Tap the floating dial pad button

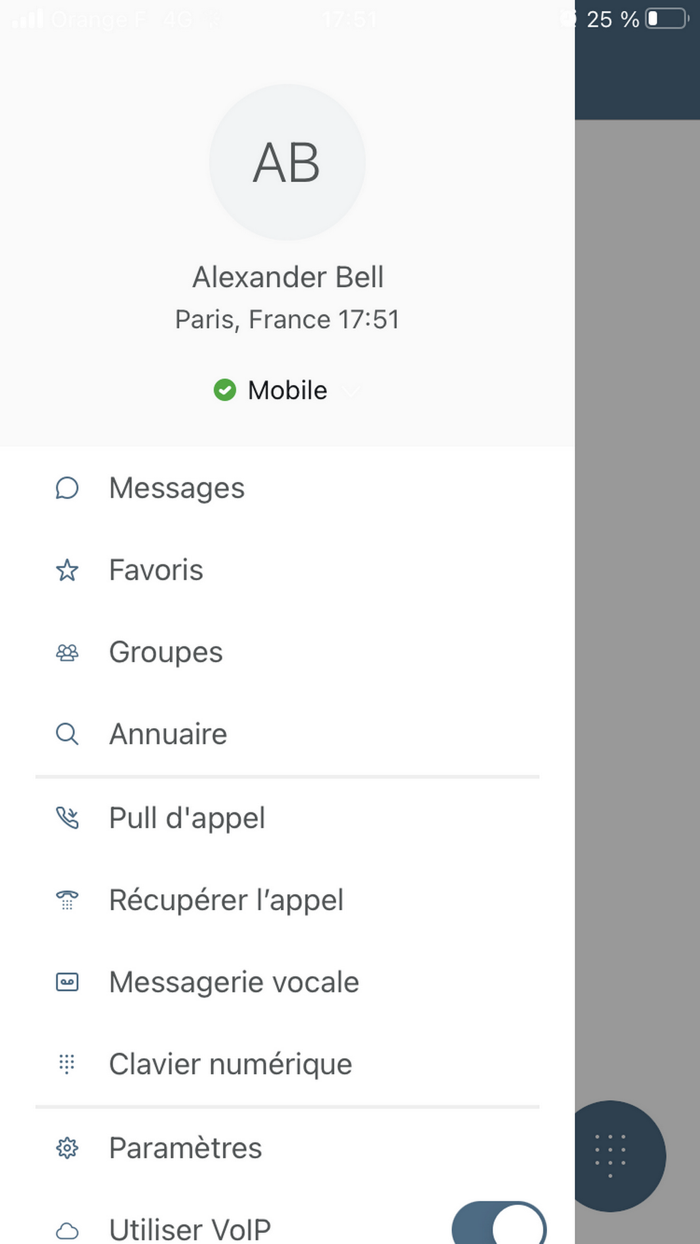click(610, 1156)
